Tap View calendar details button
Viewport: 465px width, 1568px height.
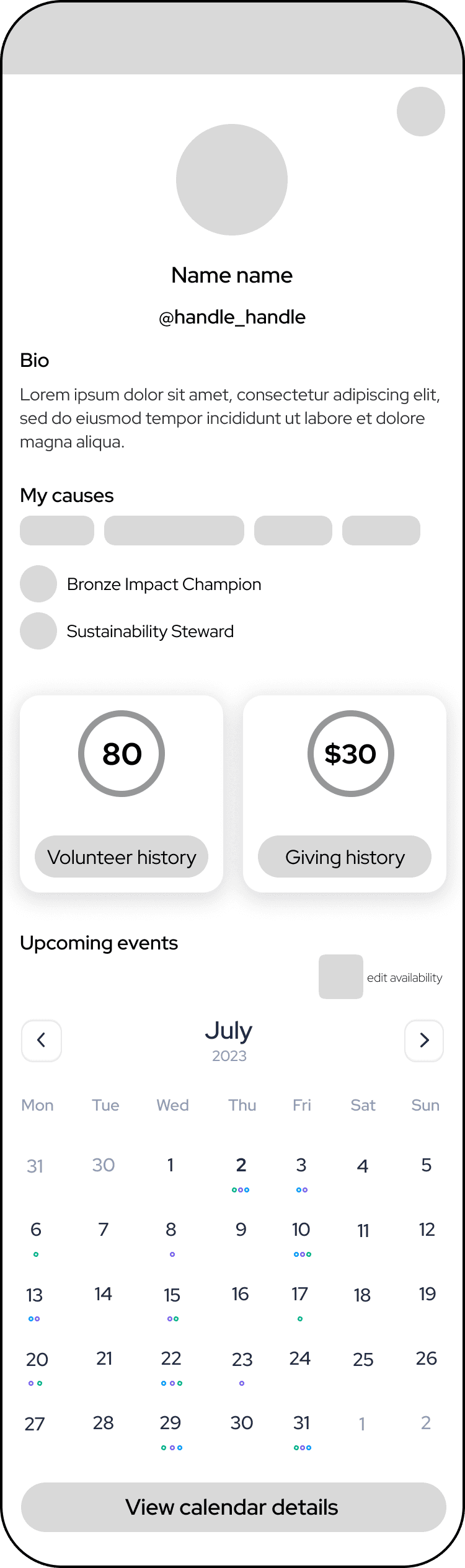234,1507
